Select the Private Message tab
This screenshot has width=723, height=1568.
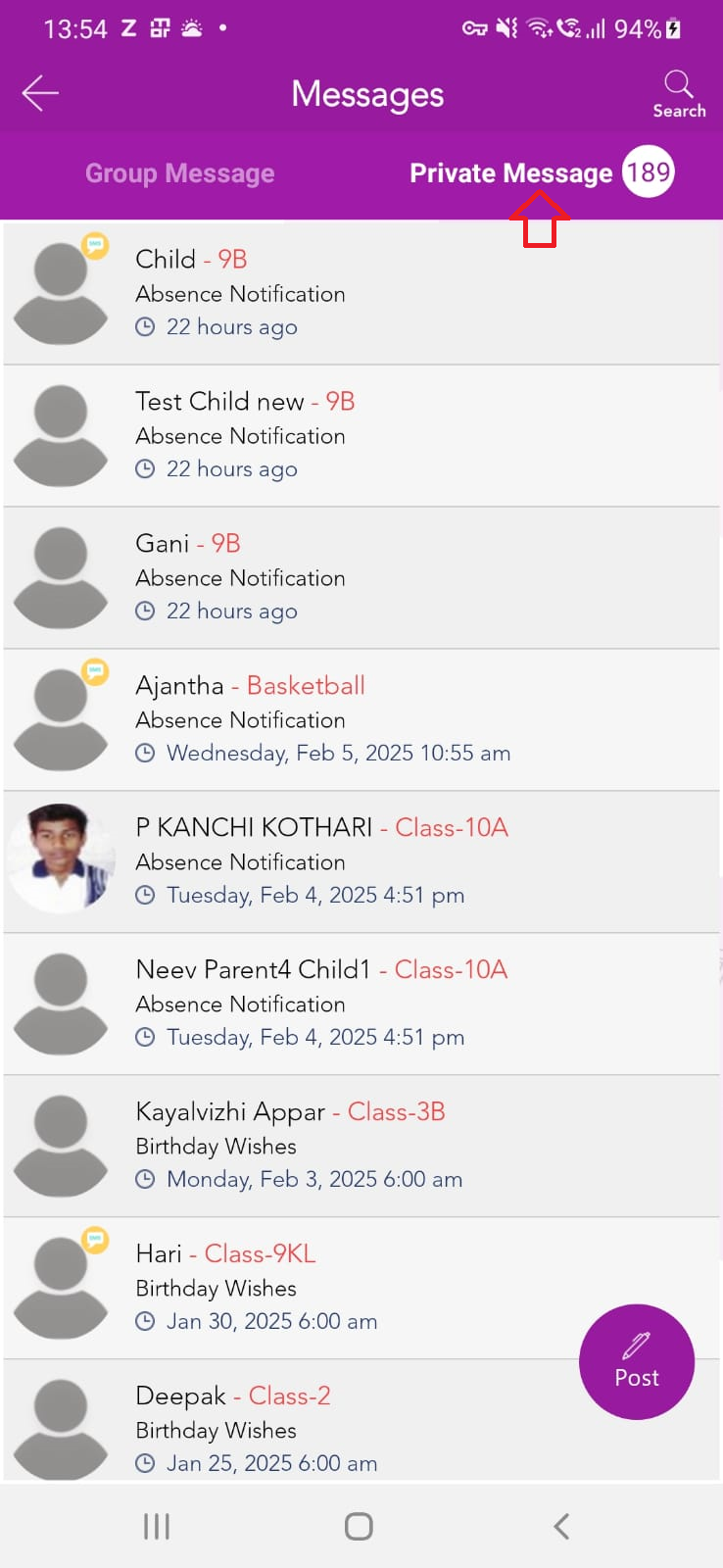pyautogui.click(x=542, y=172)
